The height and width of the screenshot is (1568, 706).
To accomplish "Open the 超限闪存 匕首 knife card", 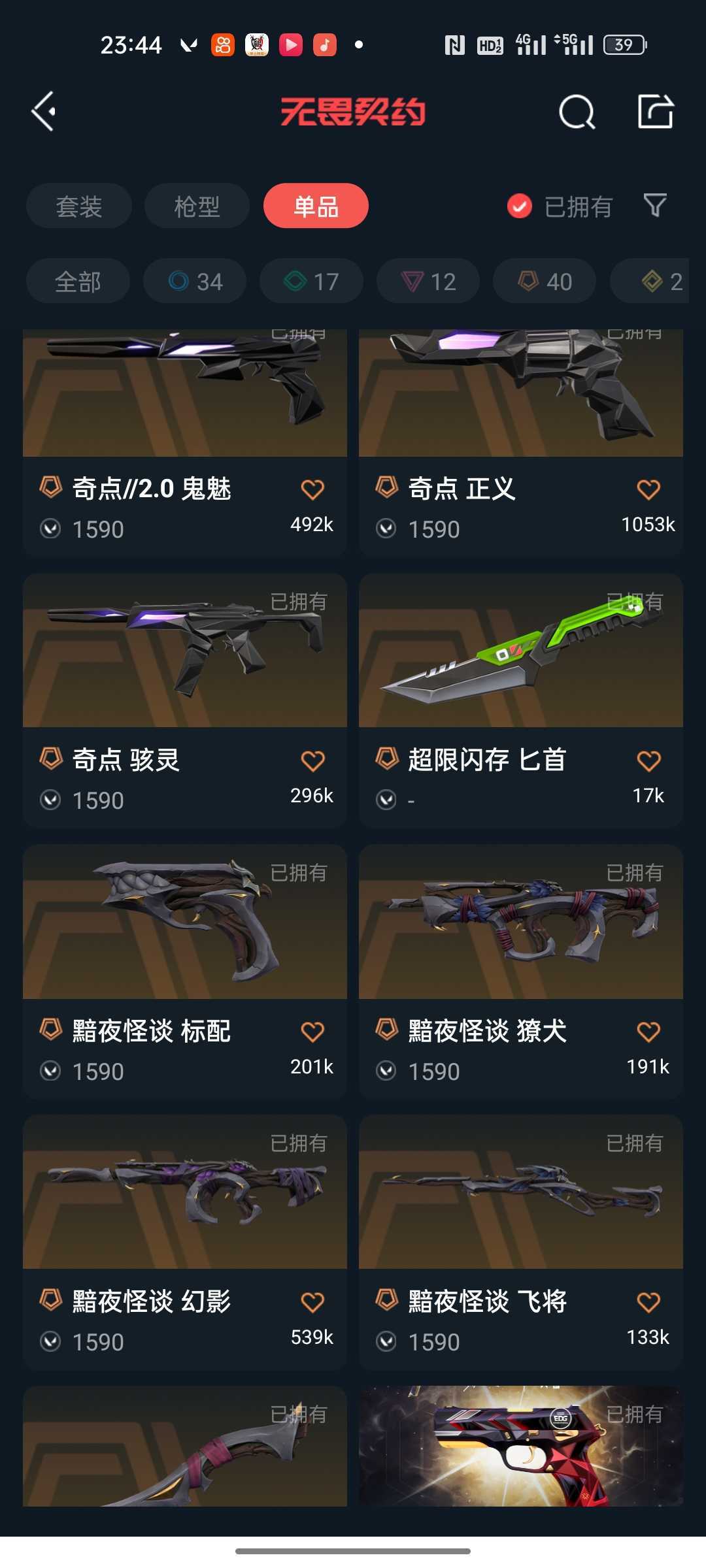I will click(521, 700).
